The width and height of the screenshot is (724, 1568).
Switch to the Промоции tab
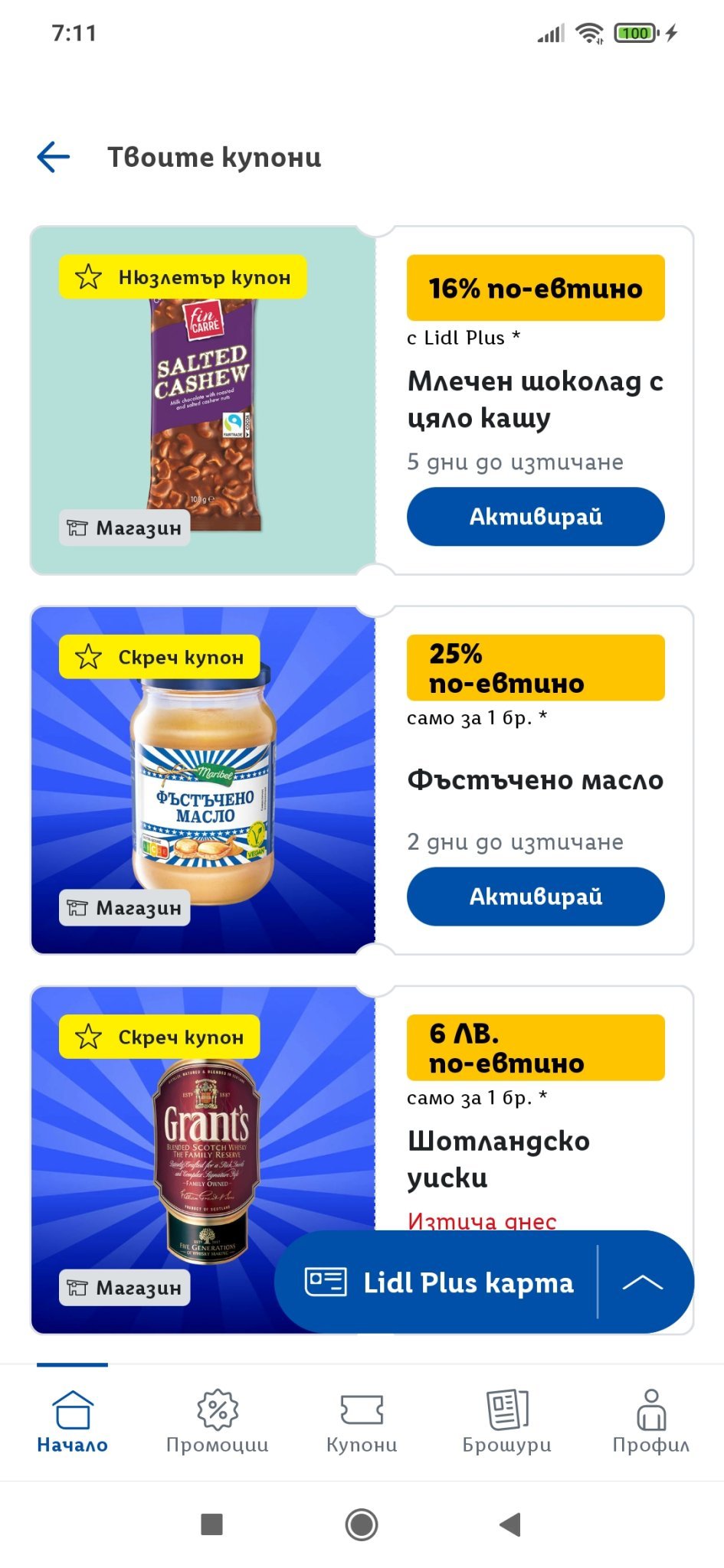point(218,1422)
